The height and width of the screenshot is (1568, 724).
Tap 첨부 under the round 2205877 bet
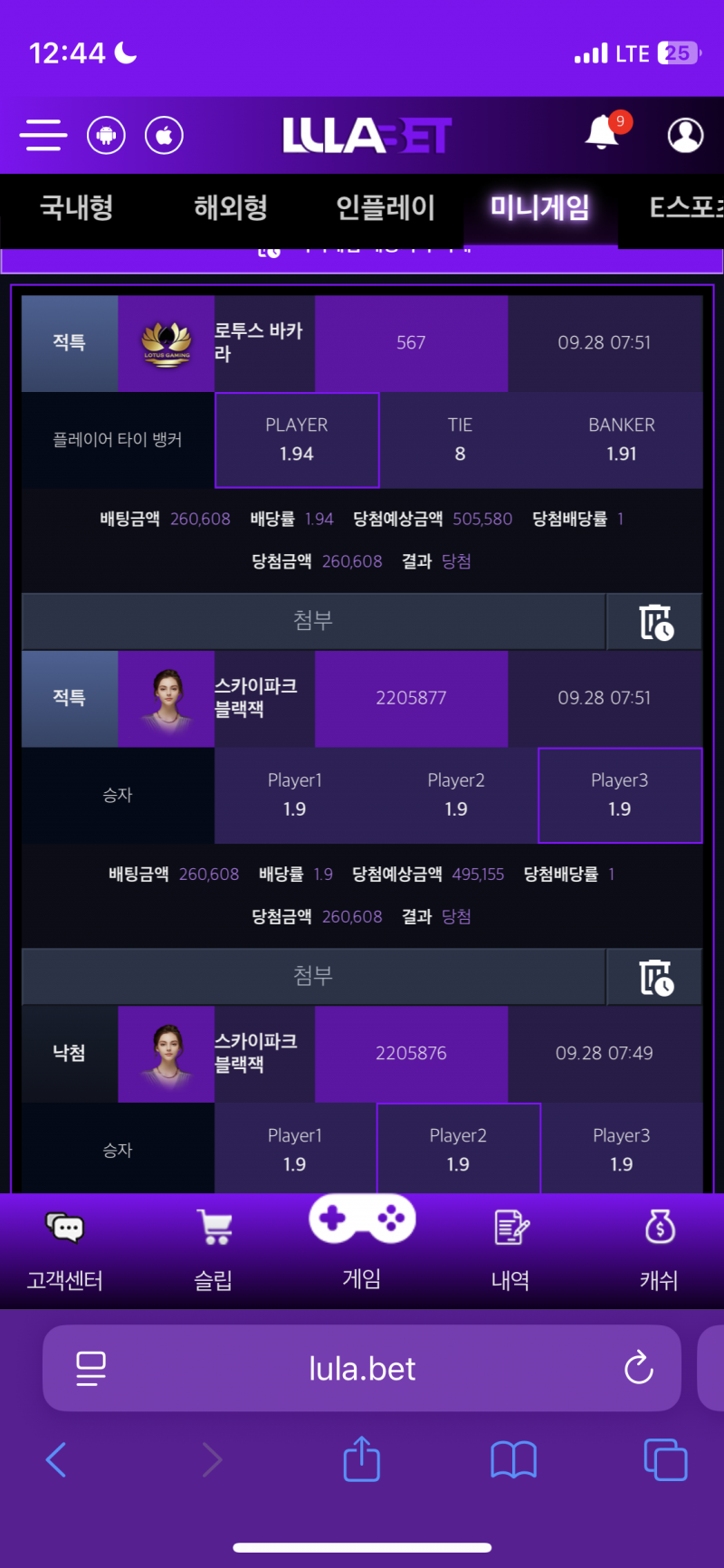click(313, 976)
